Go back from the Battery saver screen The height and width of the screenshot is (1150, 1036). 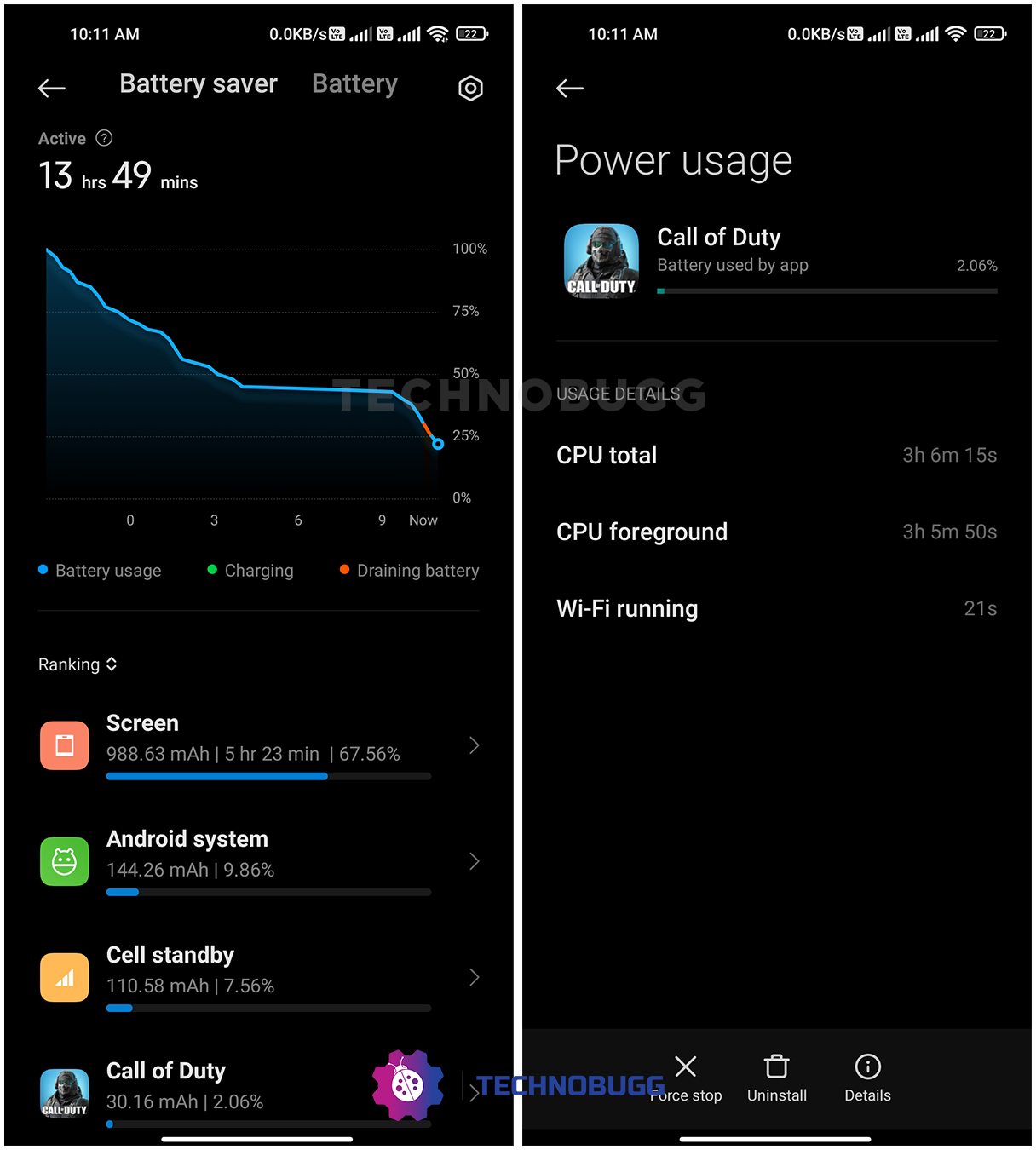click(52, 88)
